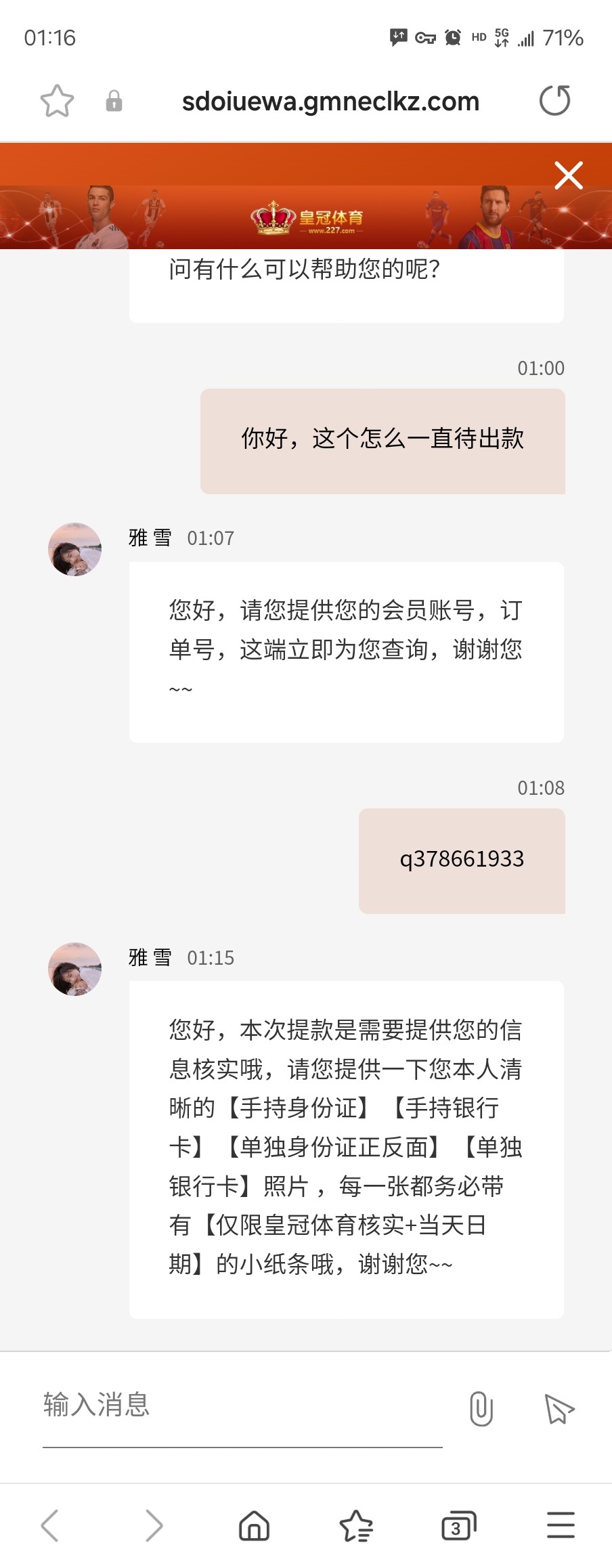
Task: Open the browser bookmarks list
Action: [356, 1526]
